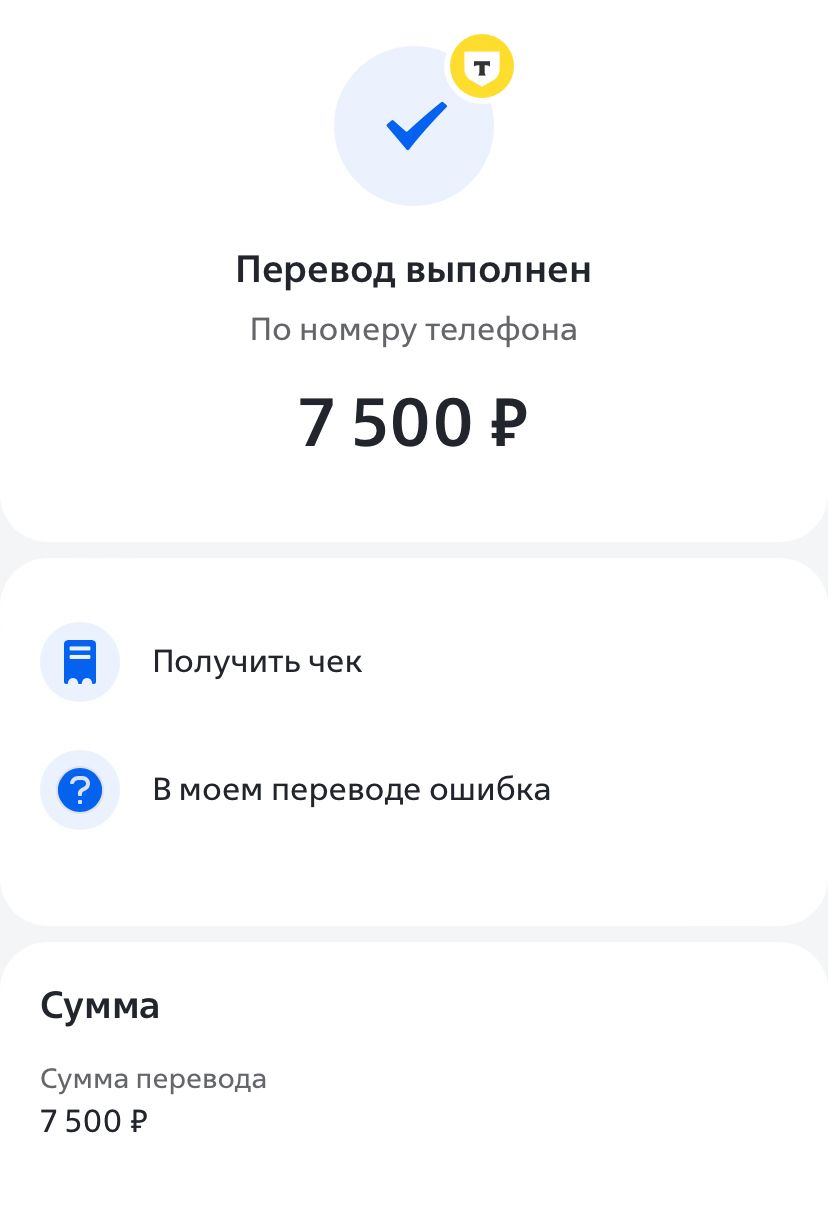Open the Получить чек option
Viewport: 828px width, 1223px height.
click(x=257, y=662)
